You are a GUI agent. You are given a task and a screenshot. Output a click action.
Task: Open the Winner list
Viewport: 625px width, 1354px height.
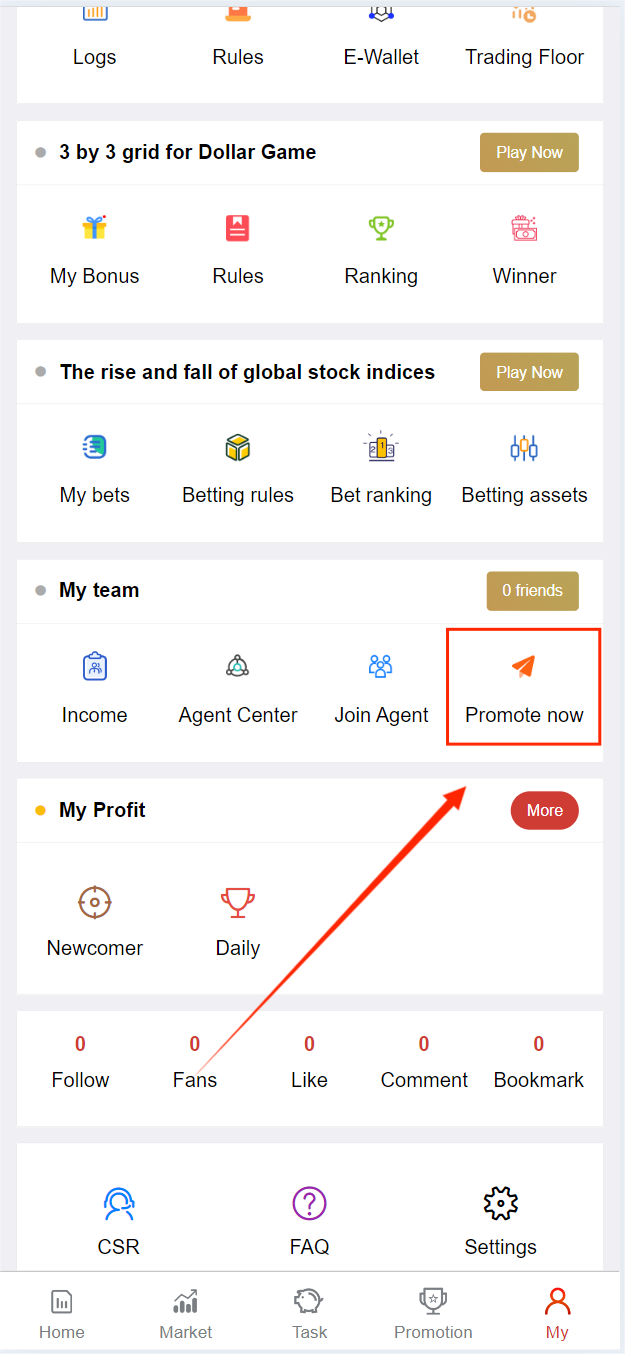524,249
